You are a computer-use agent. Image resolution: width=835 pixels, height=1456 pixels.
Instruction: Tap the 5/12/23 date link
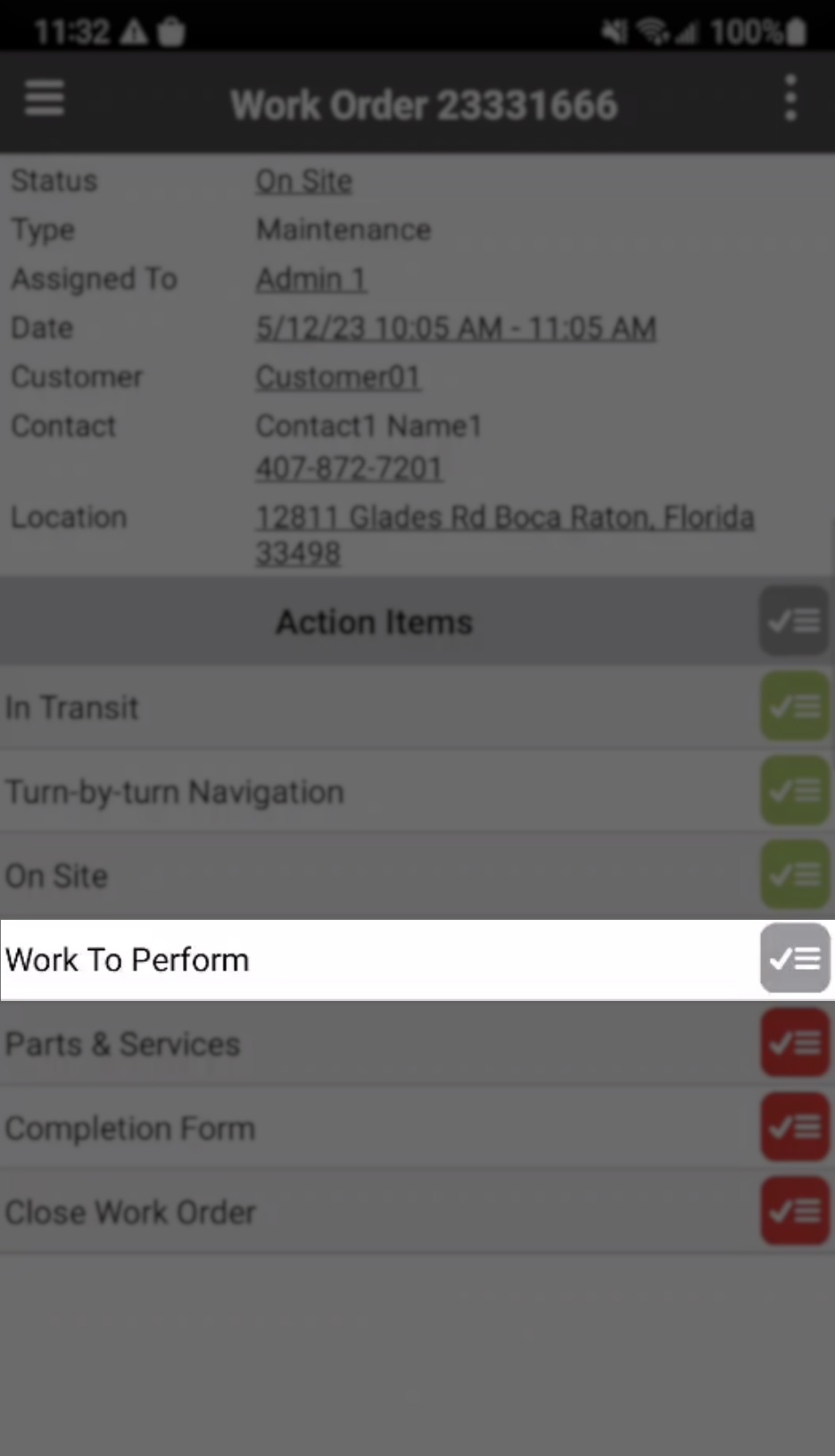point(455,328)
